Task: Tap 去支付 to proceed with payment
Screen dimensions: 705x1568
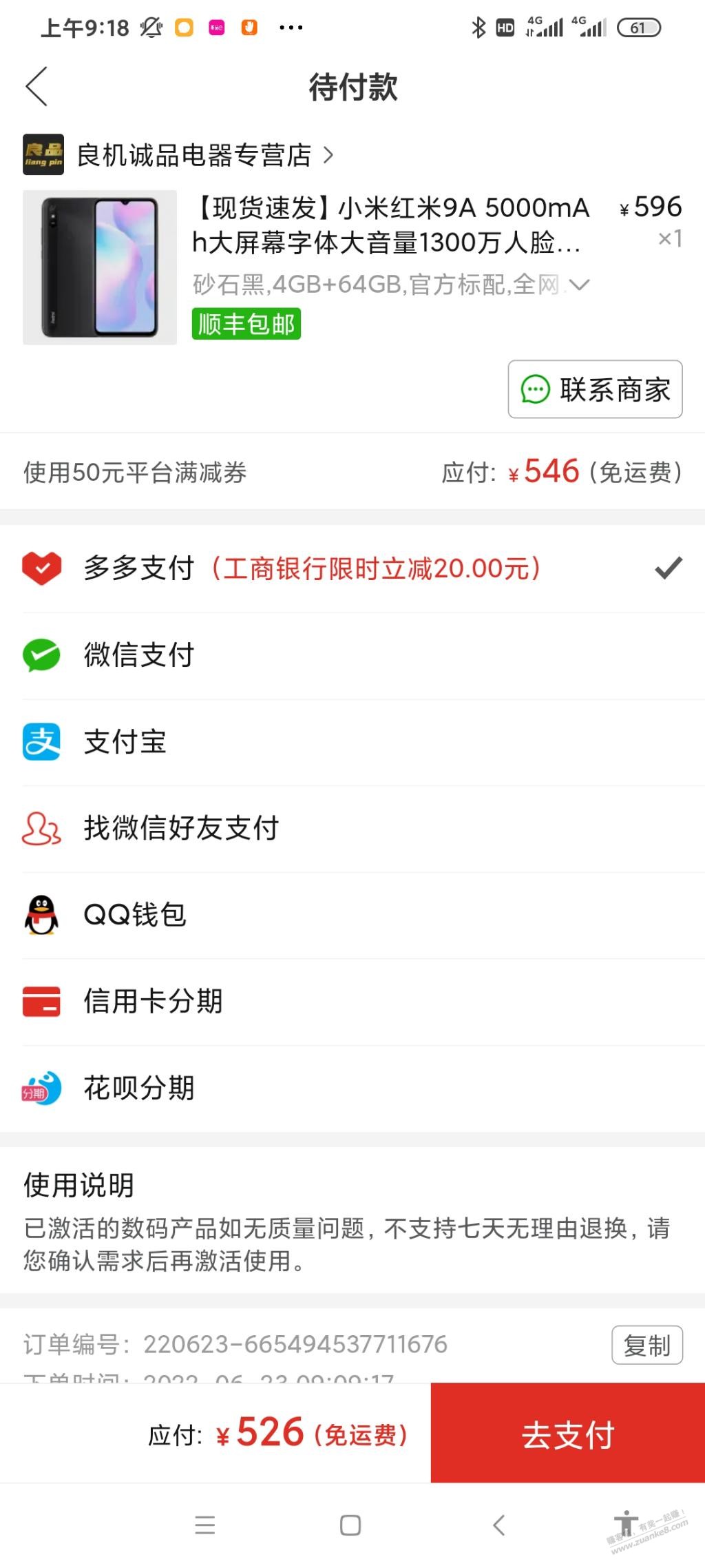Action: (x=567, y=1435)
